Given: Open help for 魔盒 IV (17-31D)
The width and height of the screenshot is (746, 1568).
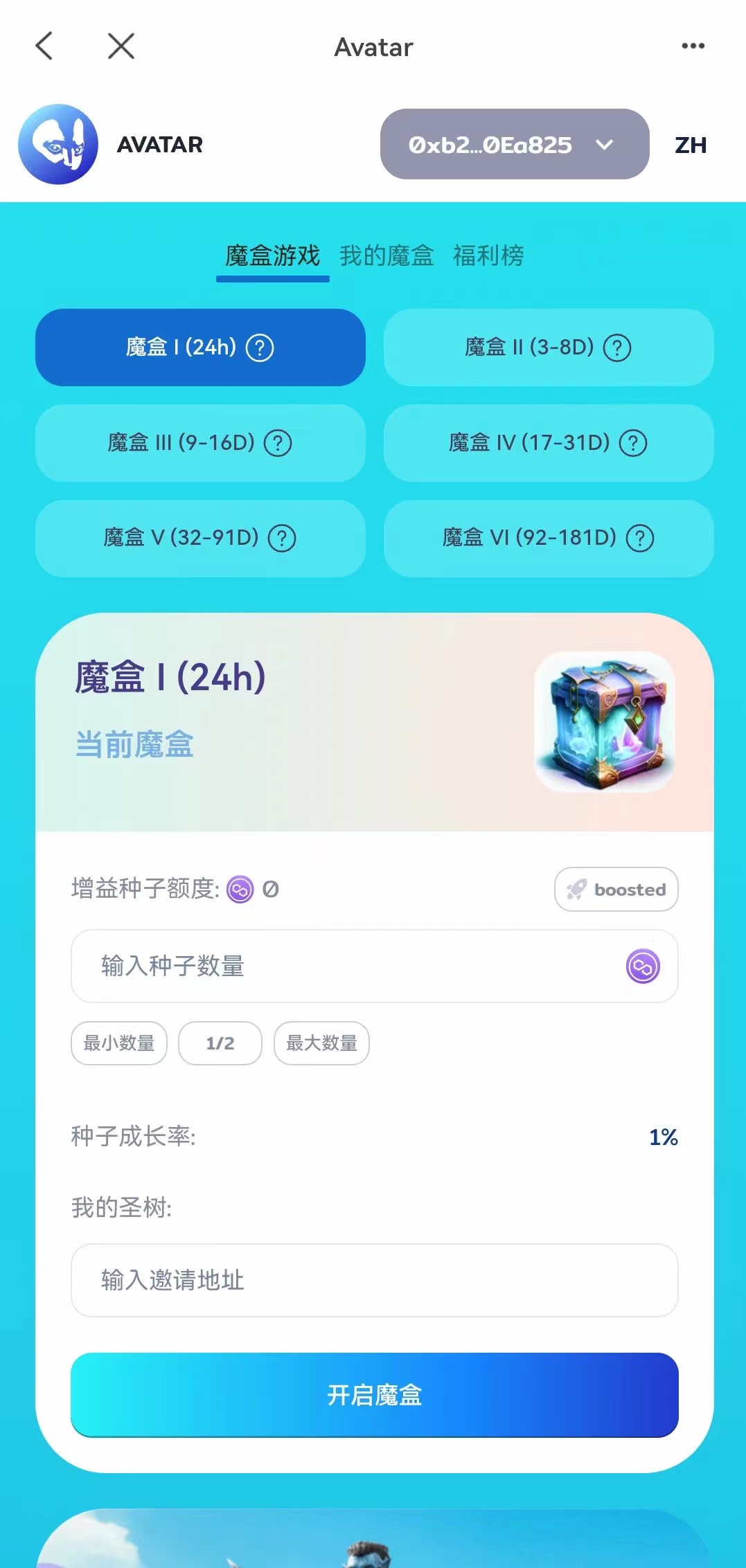Looking at the screenshot, I should (x=635, y=444).
